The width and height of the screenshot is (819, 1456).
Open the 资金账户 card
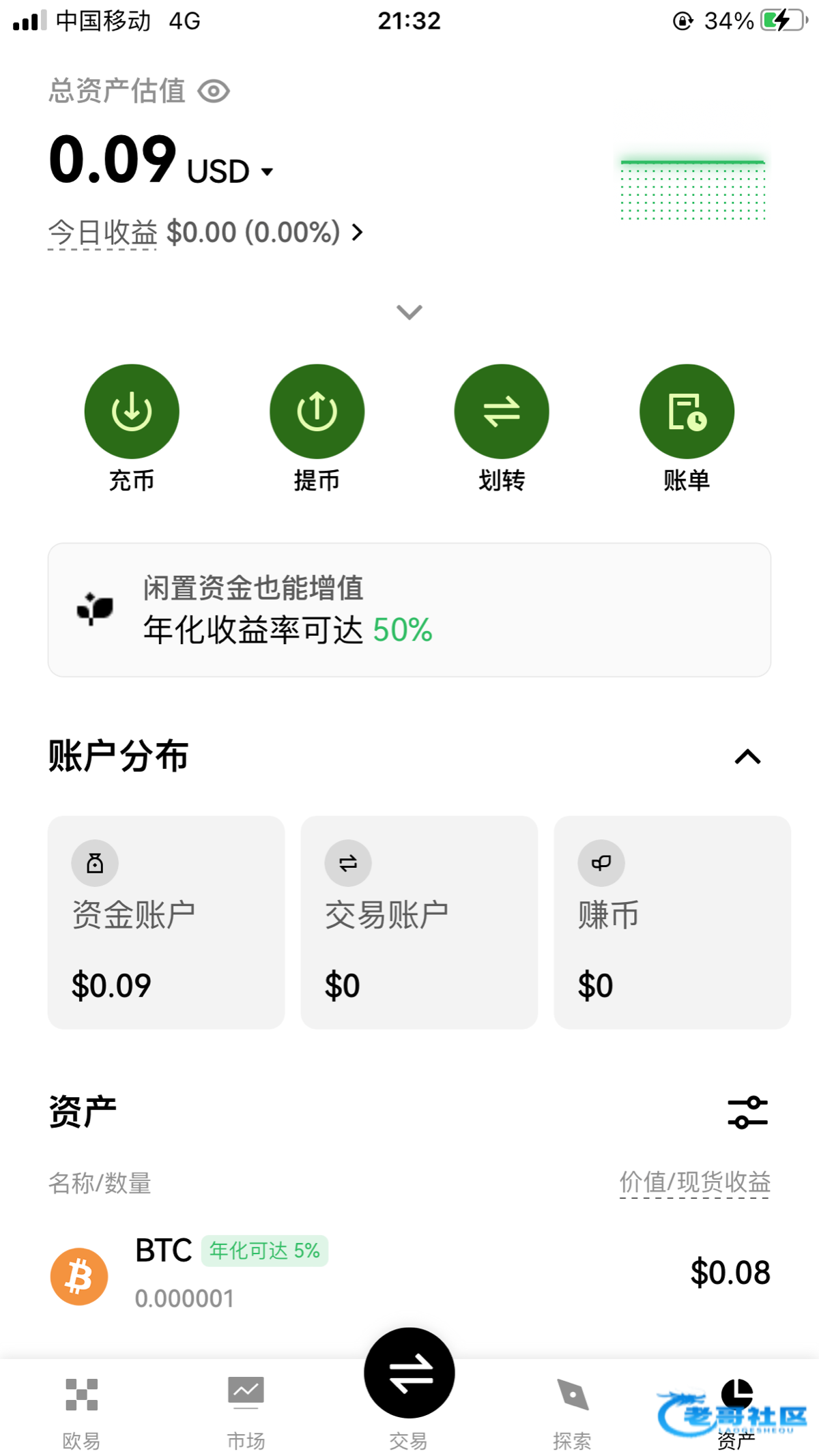(x=166, y=922)
